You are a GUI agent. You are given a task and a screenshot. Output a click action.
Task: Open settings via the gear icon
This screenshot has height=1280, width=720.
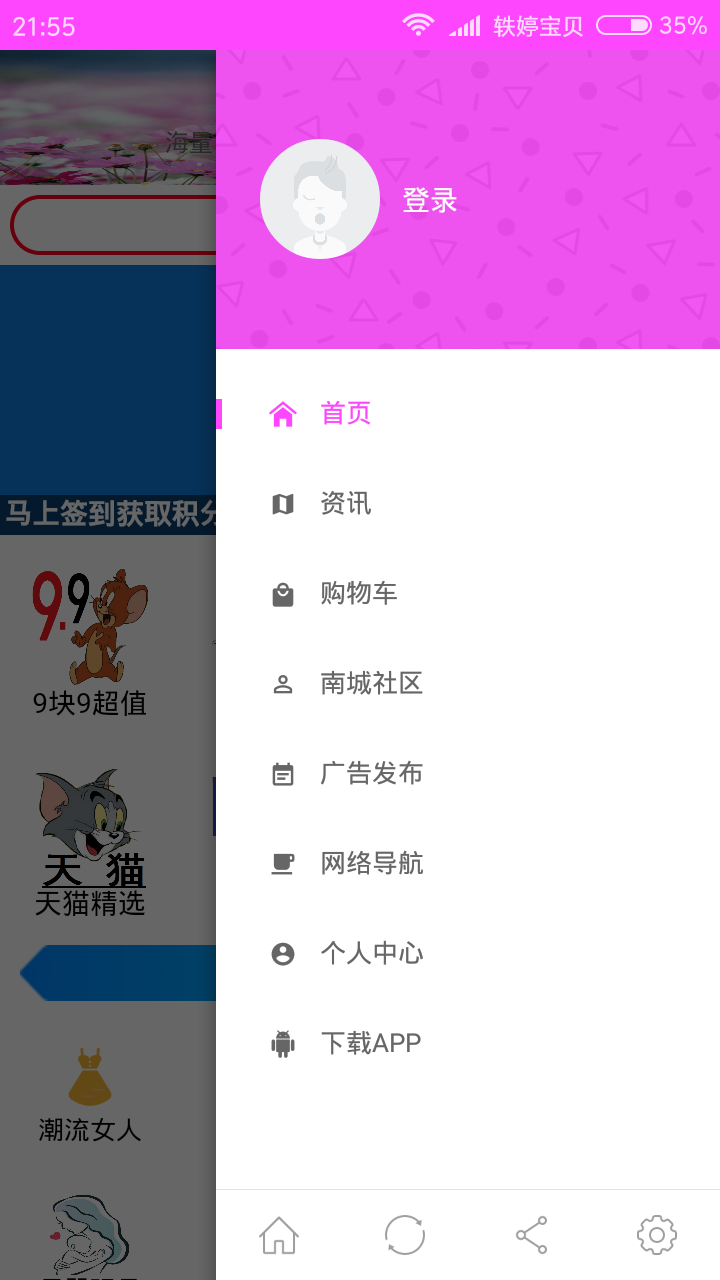tap(657, 1235)
